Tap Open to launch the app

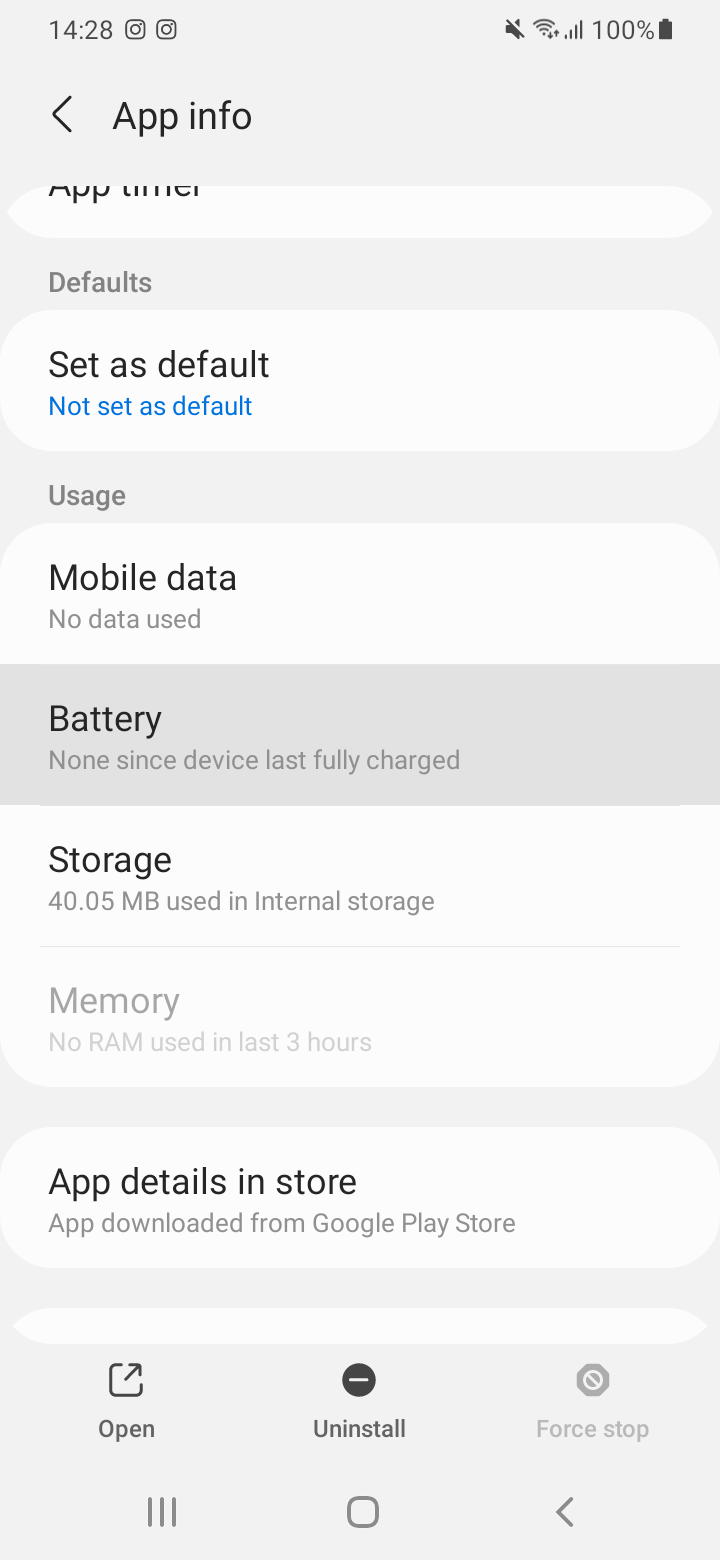(126, 1401)
